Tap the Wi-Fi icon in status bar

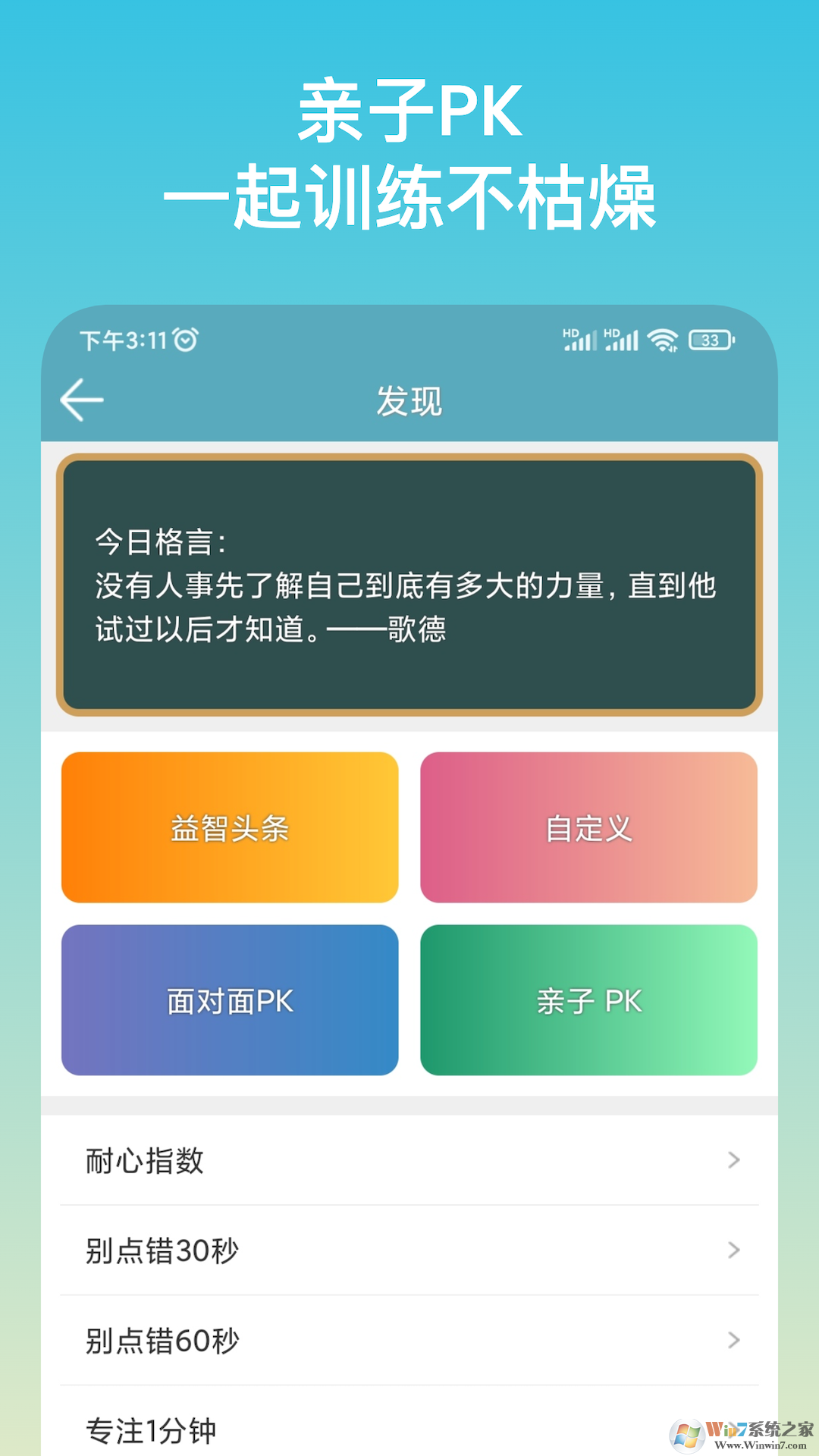[x=666, y=339]
